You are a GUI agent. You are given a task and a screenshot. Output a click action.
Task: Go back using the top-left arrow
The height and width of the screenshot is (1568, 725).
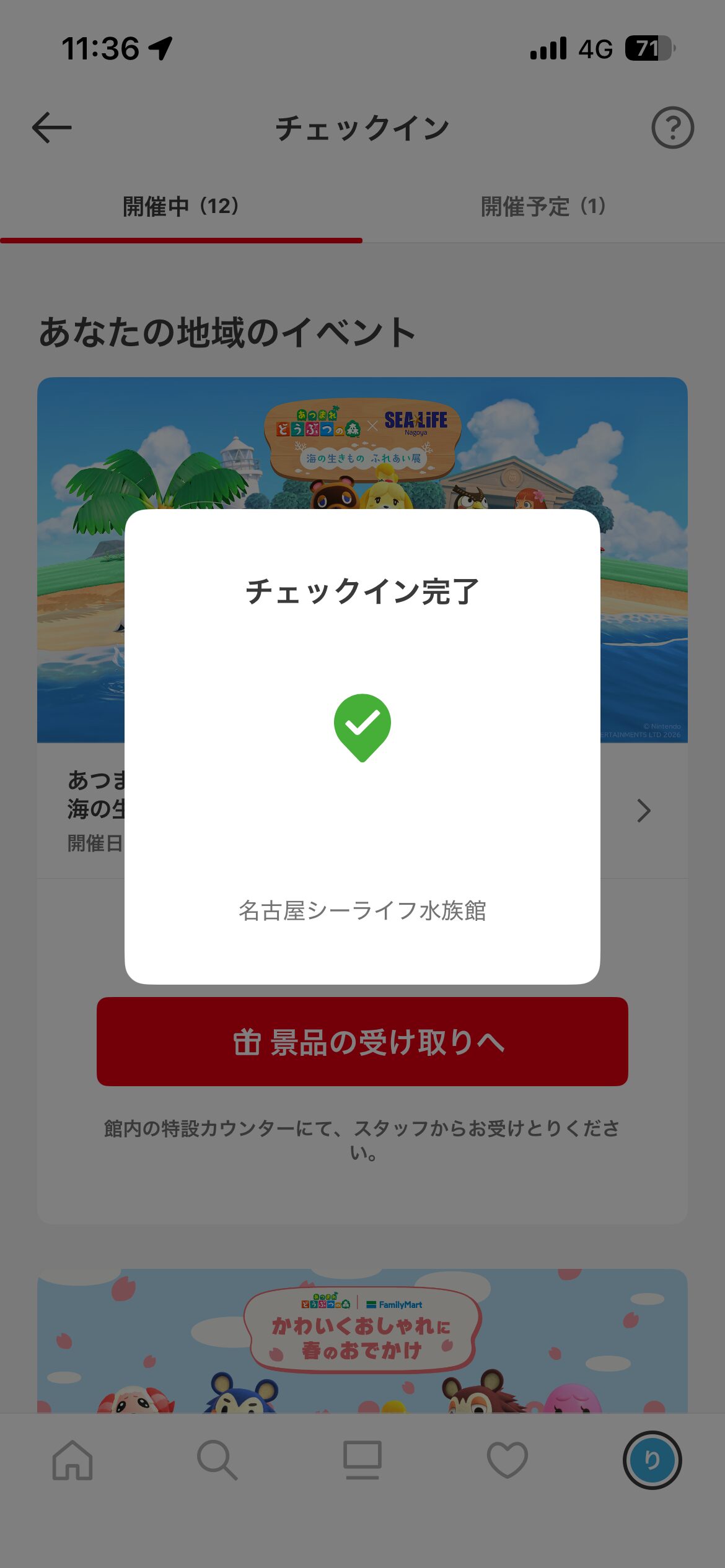tap(52, 128)
